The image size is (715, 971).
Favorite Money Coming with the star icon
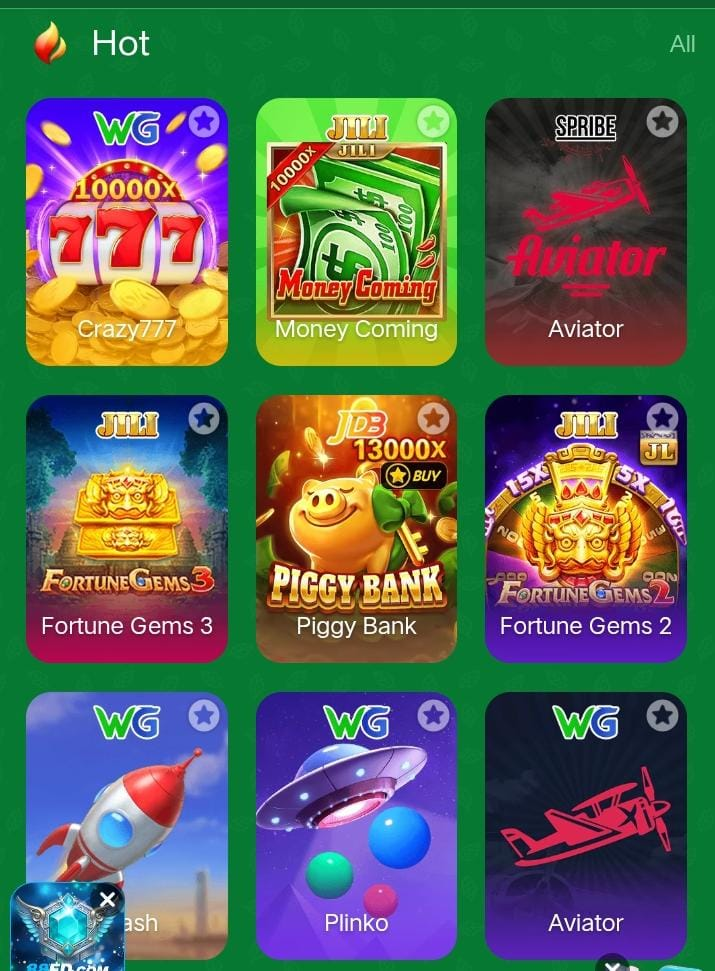coord(433,122)
